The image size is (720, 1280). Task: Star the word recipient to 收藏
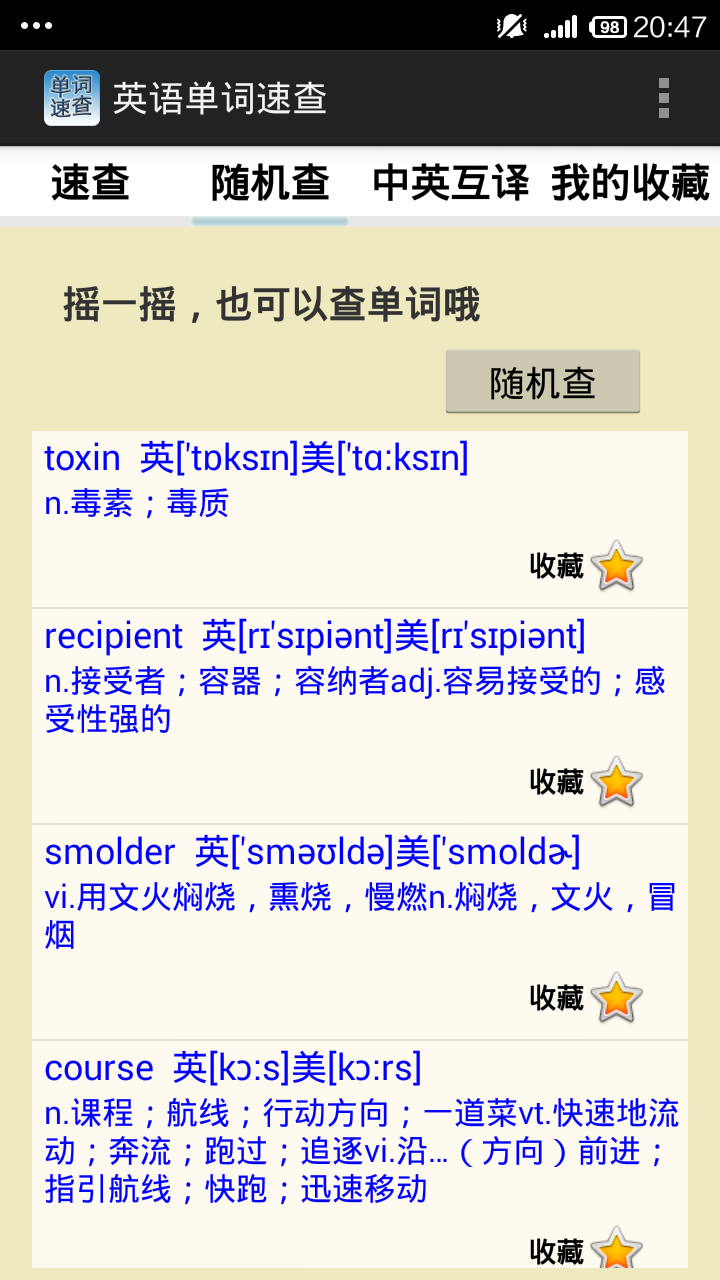(x=616, y=783)
